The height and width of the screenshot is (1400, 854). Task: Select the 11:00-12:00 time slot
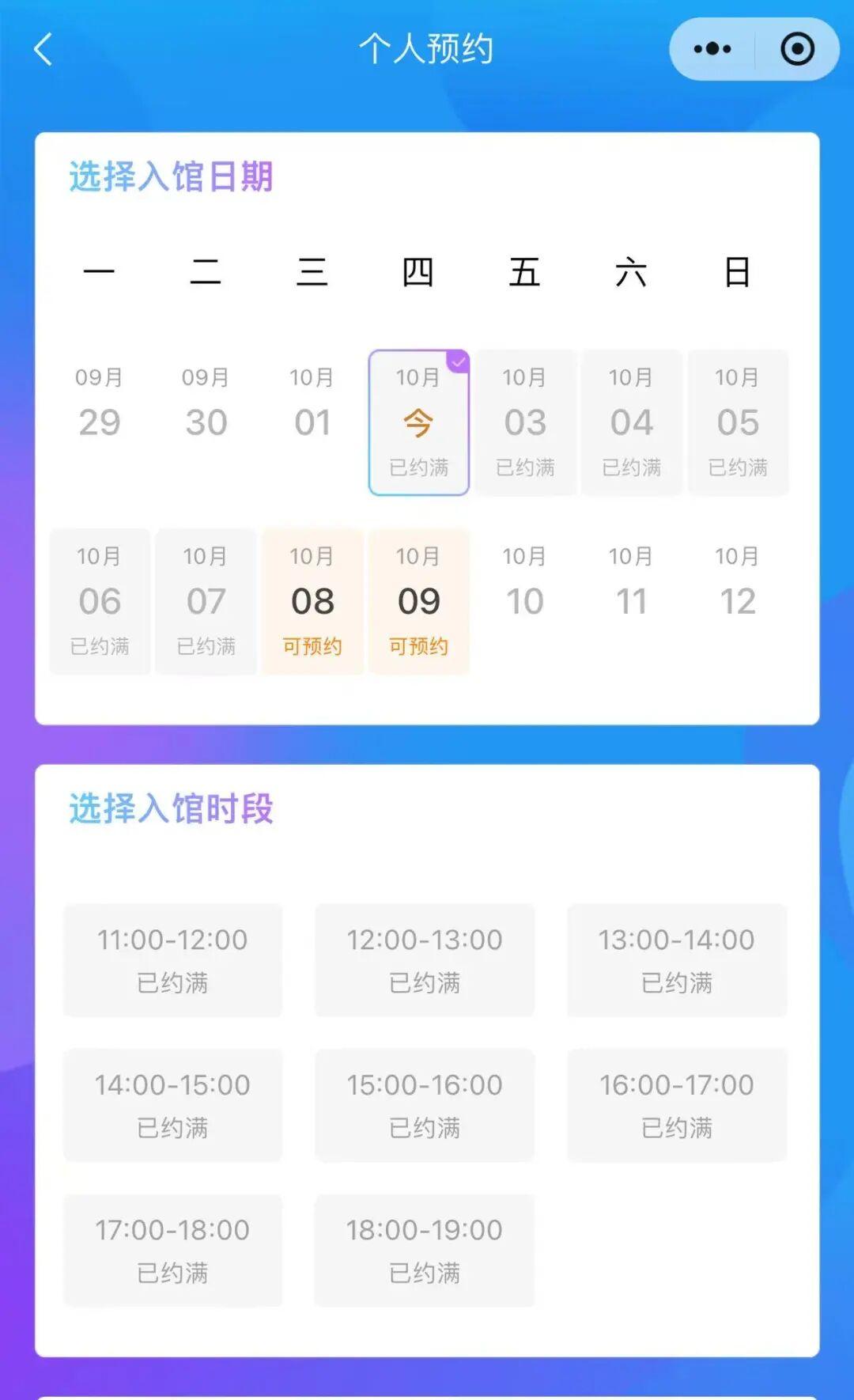coord(172,960)
